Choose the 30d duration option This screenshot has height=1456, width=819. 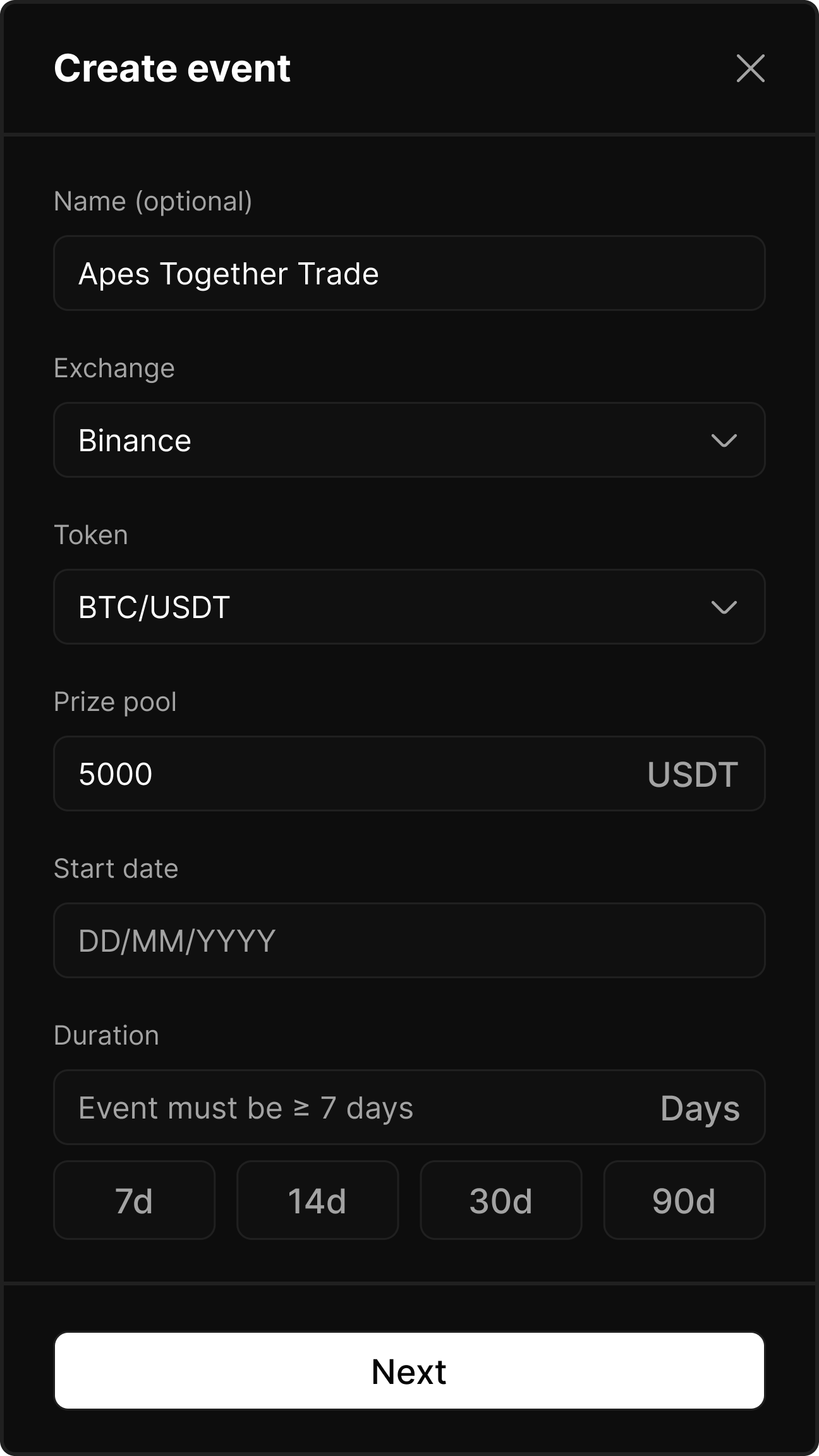click(x=500, y=1200)
